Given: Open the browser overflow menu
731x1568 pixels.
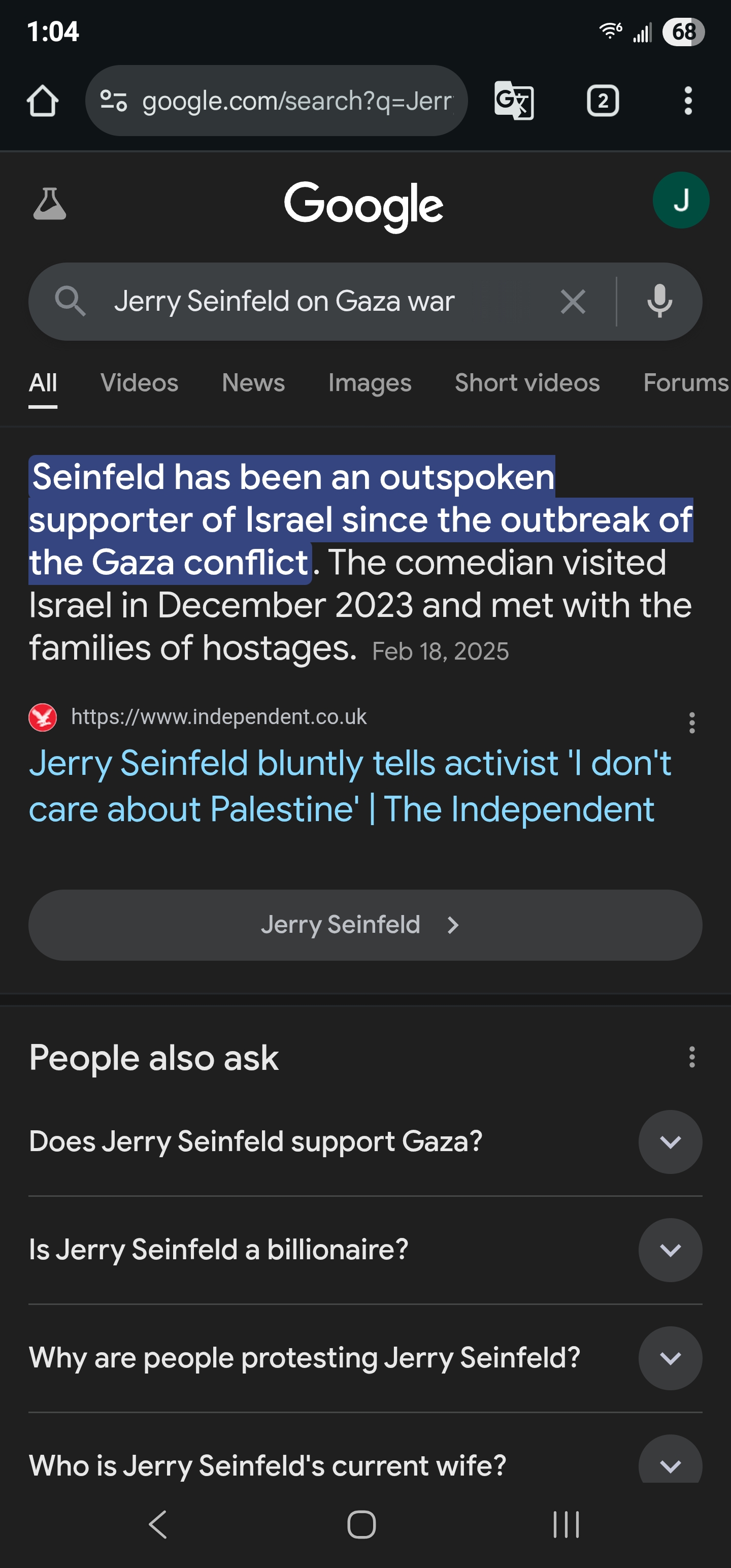Looking at the screenshot, I should pyautogui.click(x=688, y=101).
